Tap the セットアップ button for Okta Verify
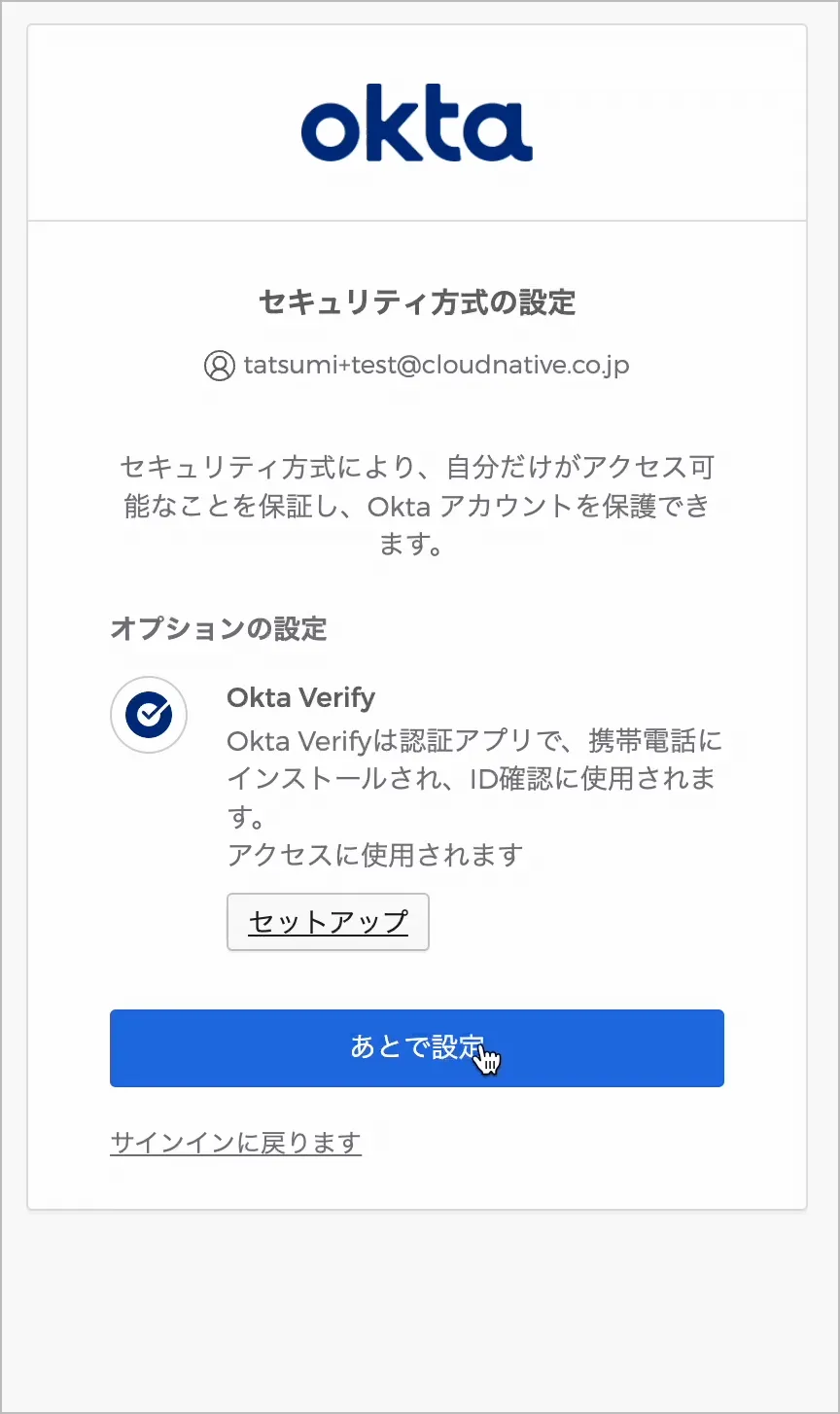Image resolution: width=840 pixels, height=1414 pixels. (328, 921)
